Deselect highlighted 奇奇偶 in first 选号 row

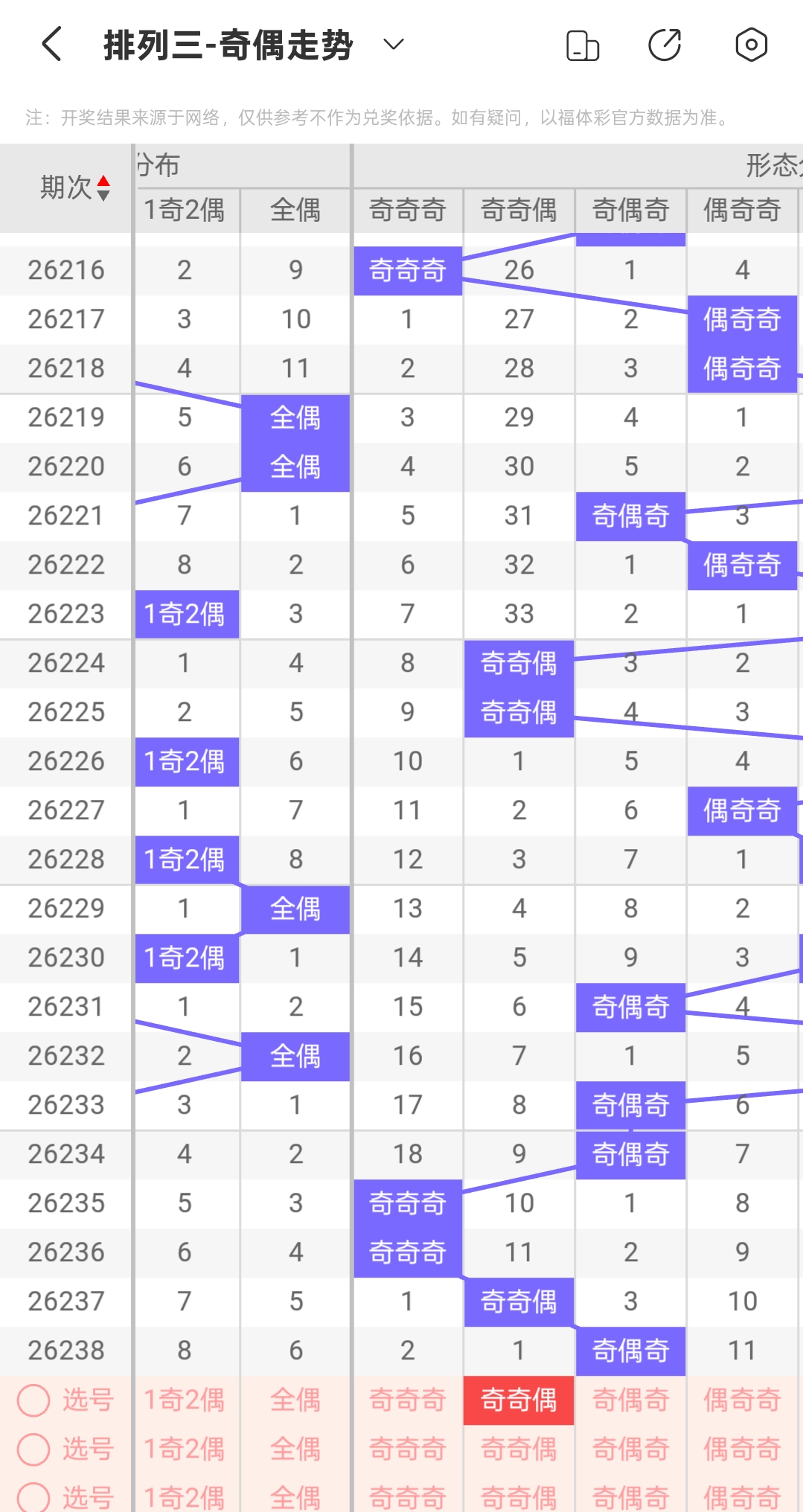519,1400
